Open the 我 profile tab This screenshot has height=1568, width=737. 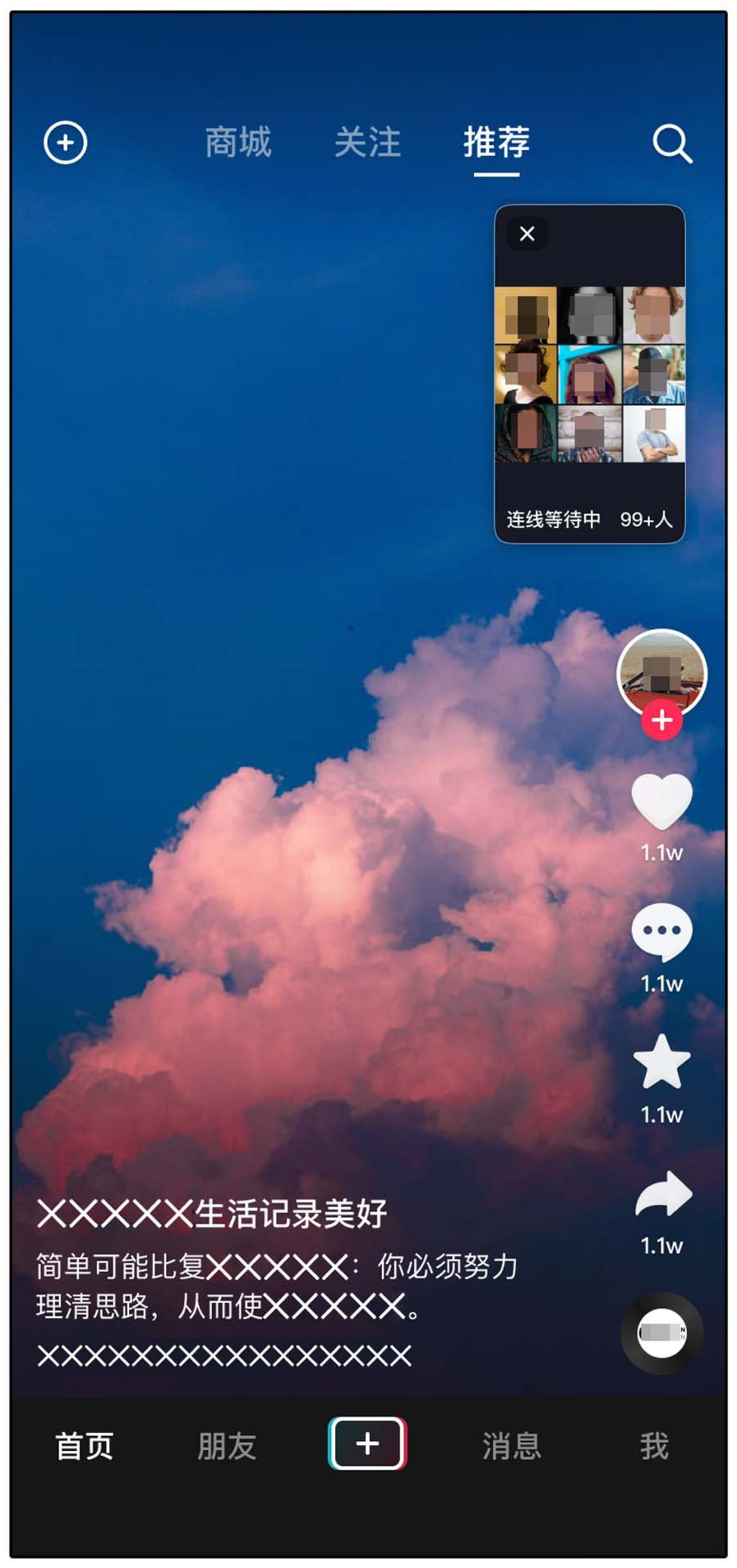pyautogui.click(x=654, y=1445)
